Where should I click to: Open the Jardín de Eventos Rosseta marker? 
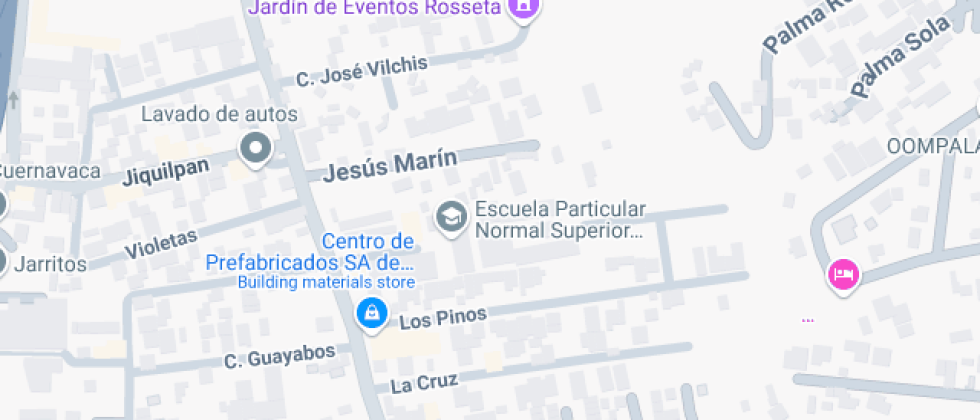[x=521, y=10]
